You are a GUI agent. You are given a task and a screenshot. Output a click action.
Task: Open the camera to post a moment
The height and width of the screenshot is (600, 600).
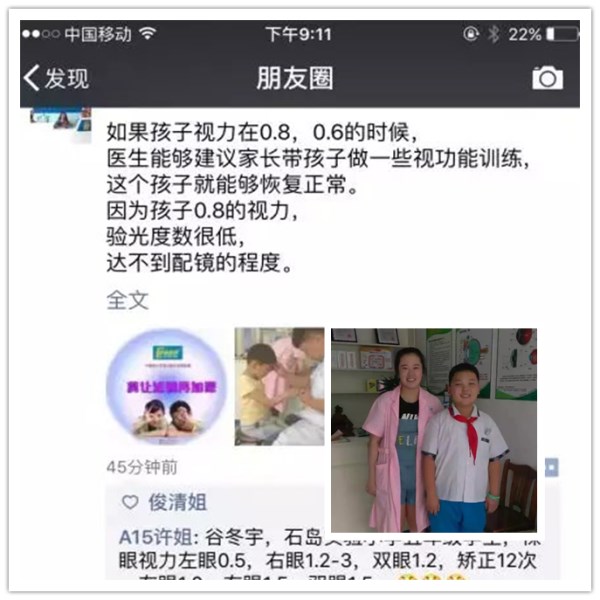(x=547, y=78)
